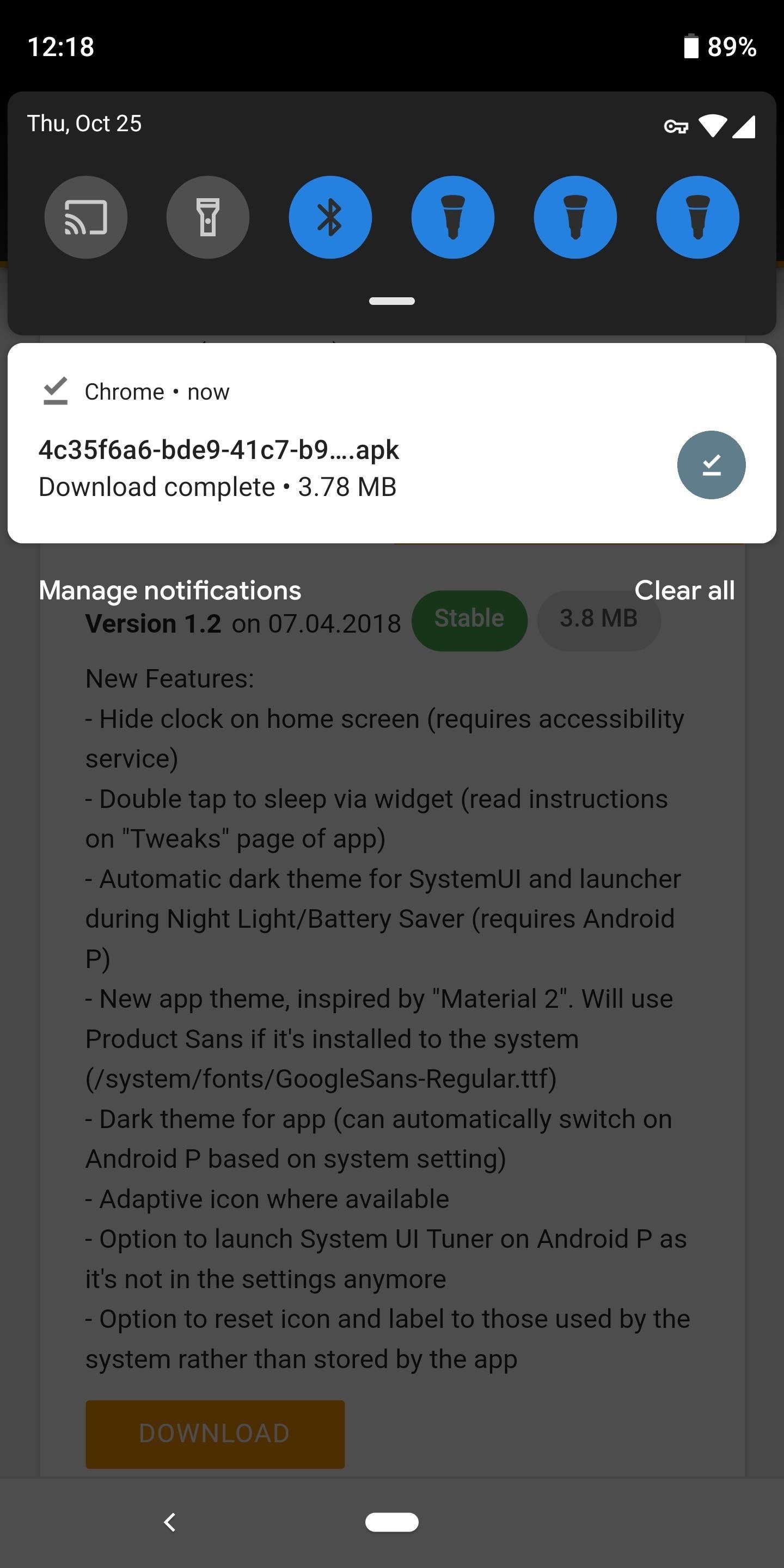Viewport: 784px width, 1568px height.
Task: Toggle the Flashlight tile on
Action: tap(208, 217)
